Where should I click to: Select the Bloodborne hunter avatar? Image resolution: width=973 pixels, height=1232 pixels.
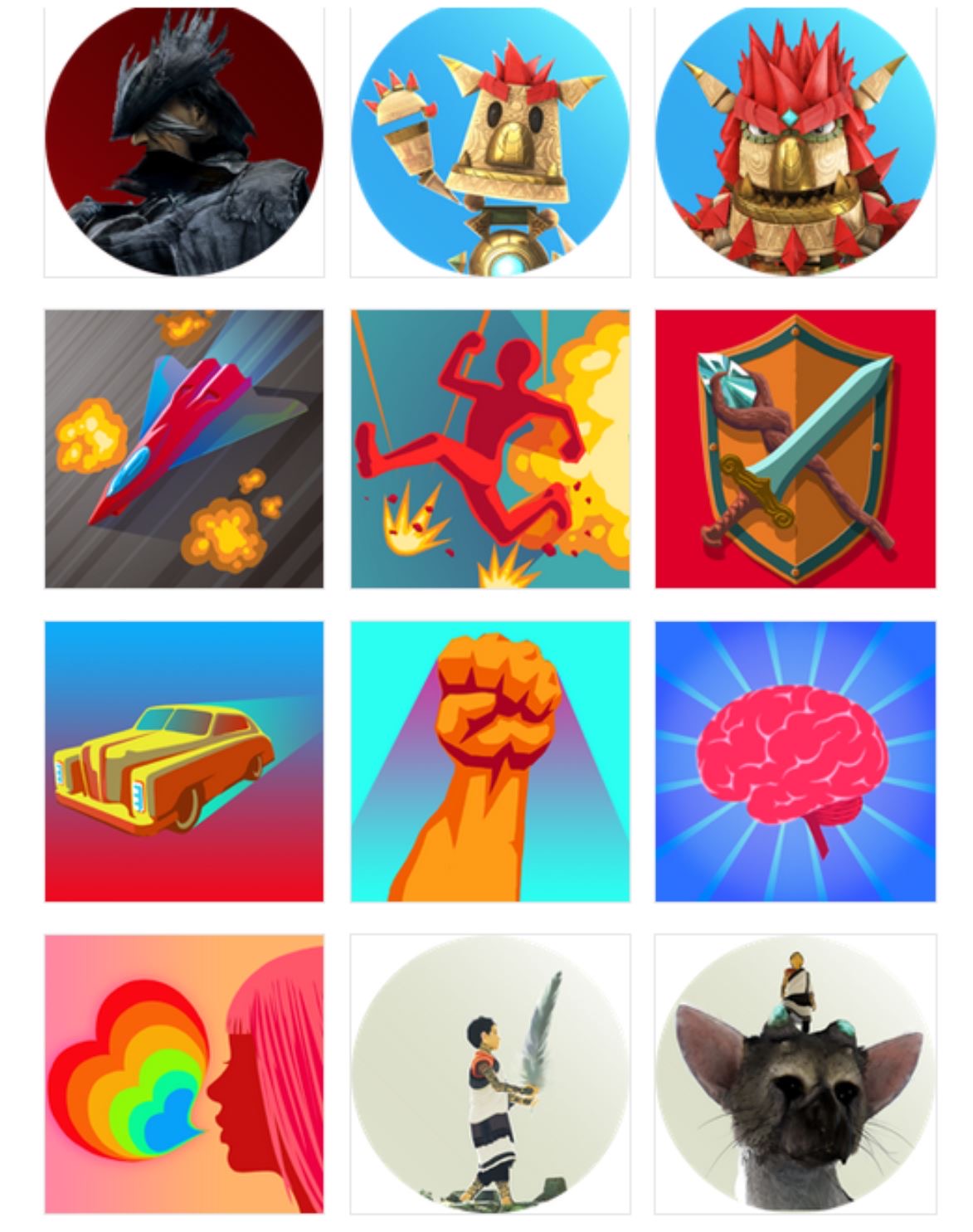[x=184, y=141]
